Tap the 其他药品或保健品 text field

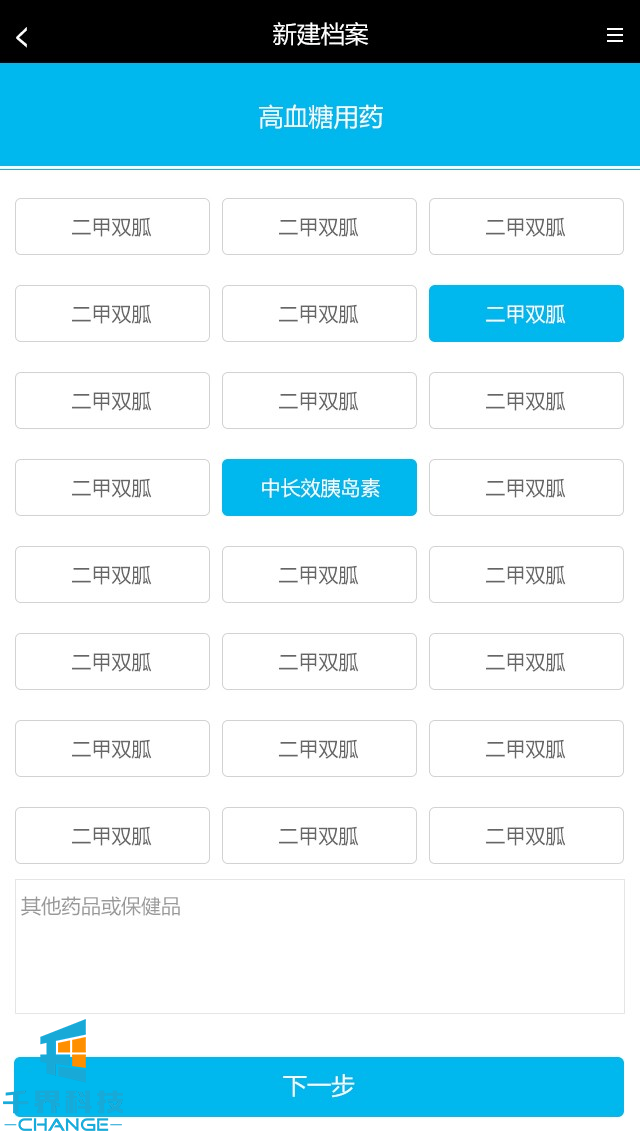(319, 946)
